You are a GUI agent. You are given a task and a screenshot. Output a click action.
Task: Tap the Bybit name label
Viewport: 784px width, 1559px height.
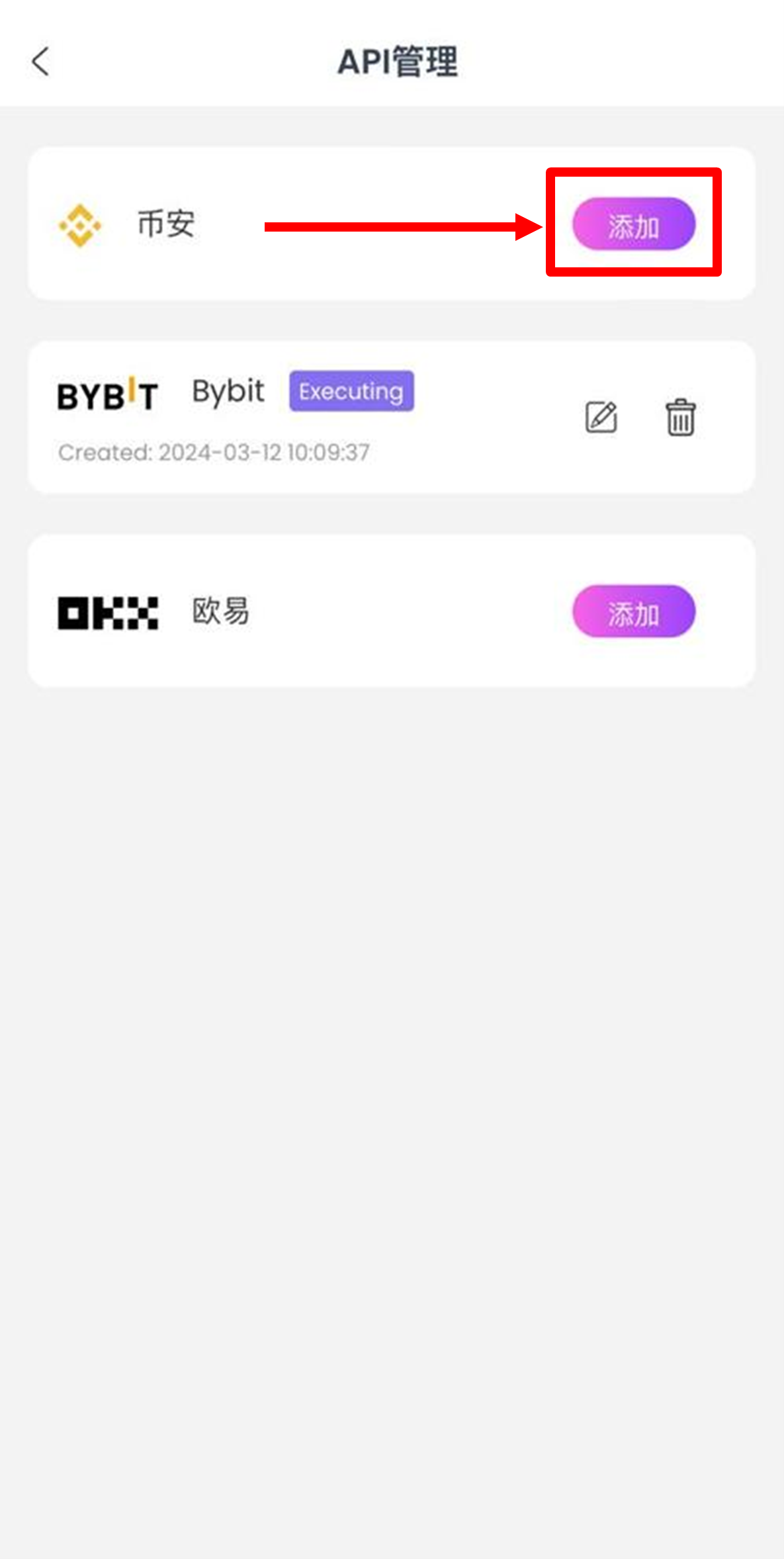227,390
